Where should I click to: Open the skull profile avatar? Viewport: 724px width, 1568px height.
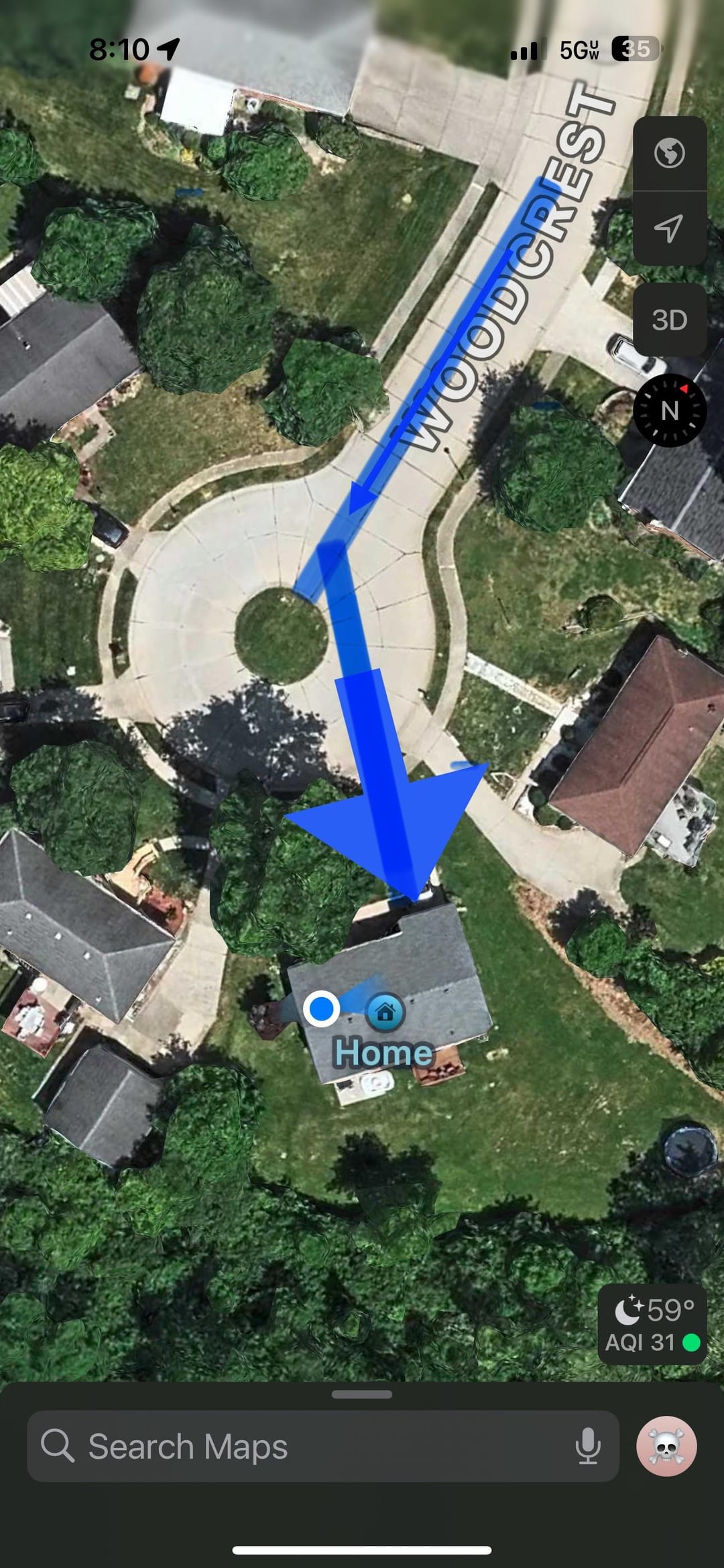click(666, 1446)
